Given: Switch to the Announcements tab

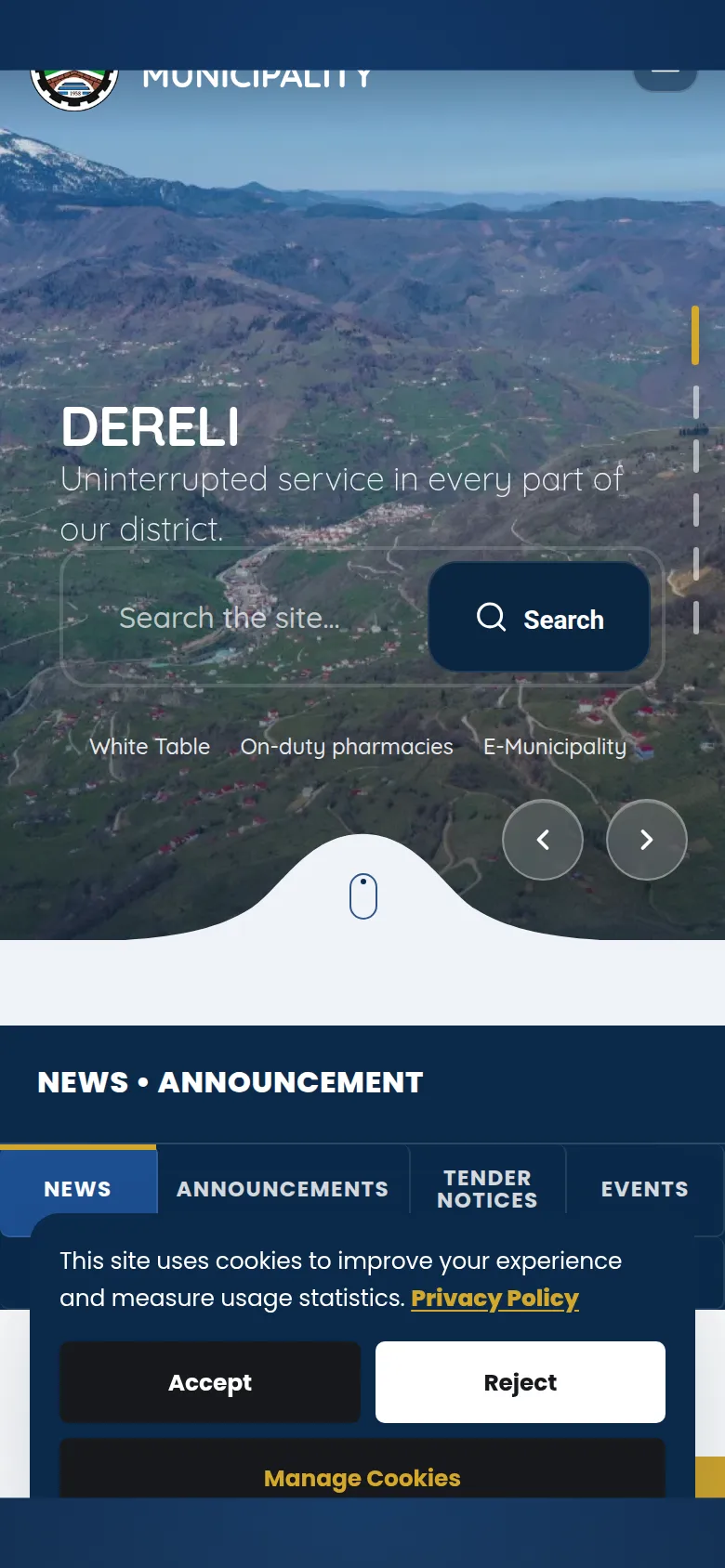Looking at the screenshot, I should click(x=283, y=1189).
